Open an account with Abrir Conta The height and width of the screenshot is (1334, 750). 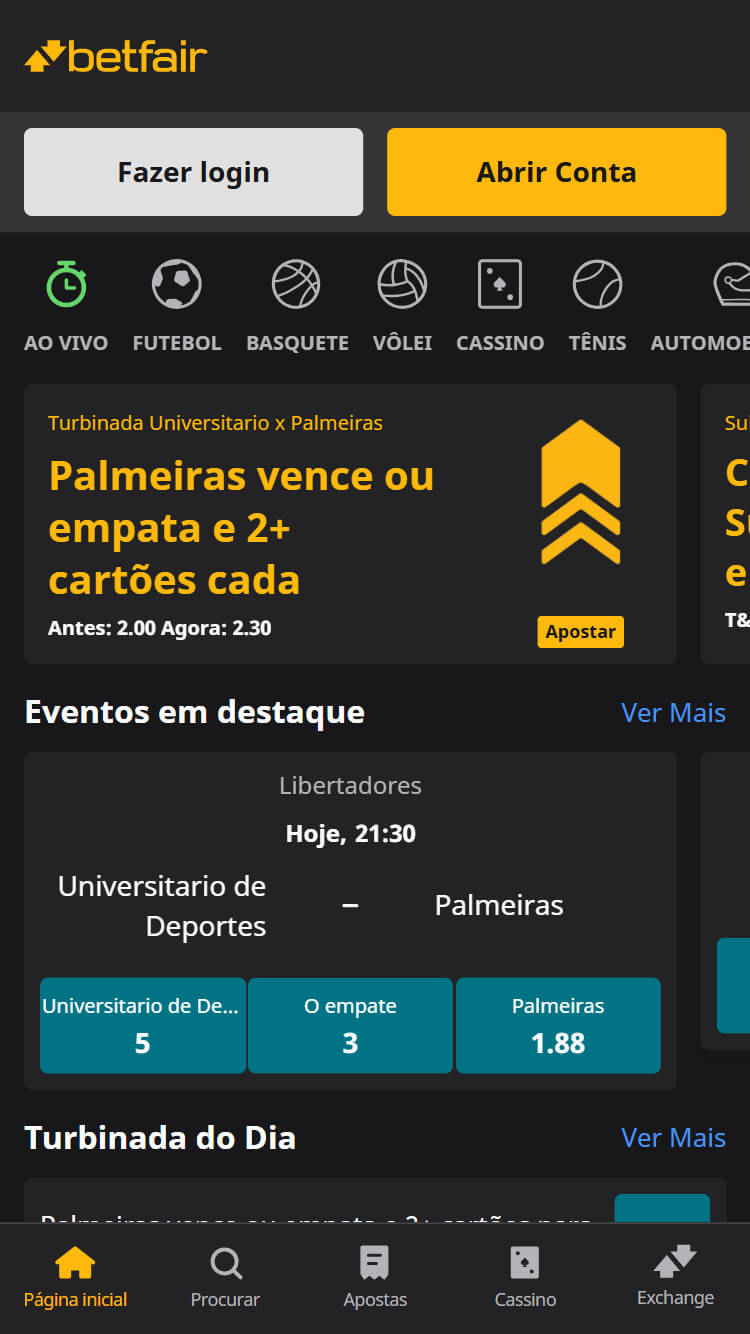coord(556,172)
